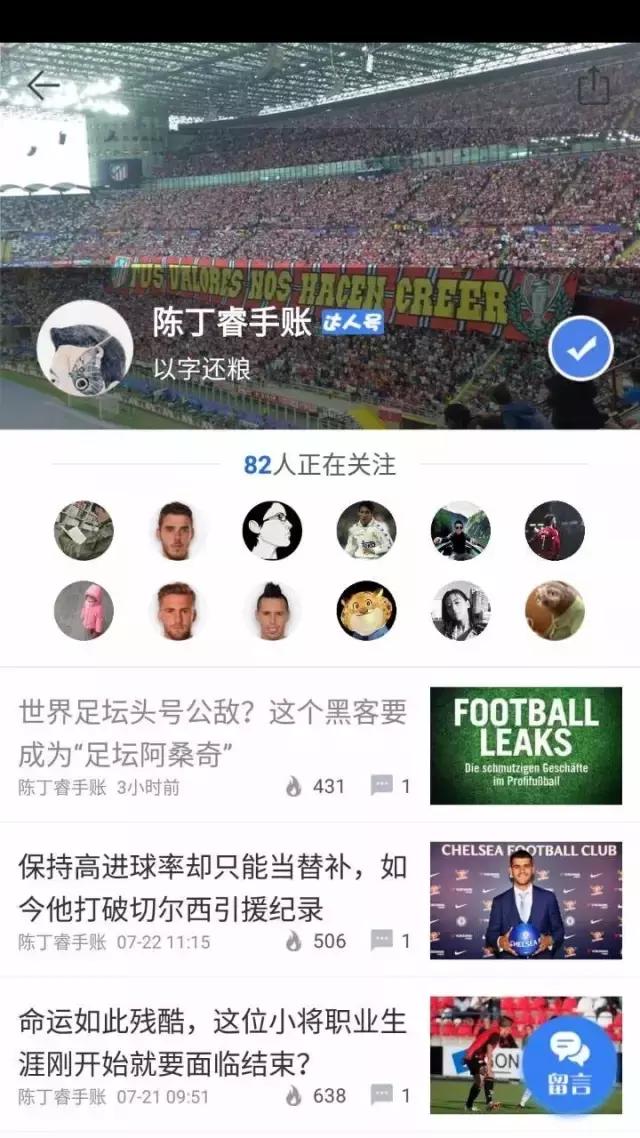Open the Chelsea Football Club article image

point(526,900)
